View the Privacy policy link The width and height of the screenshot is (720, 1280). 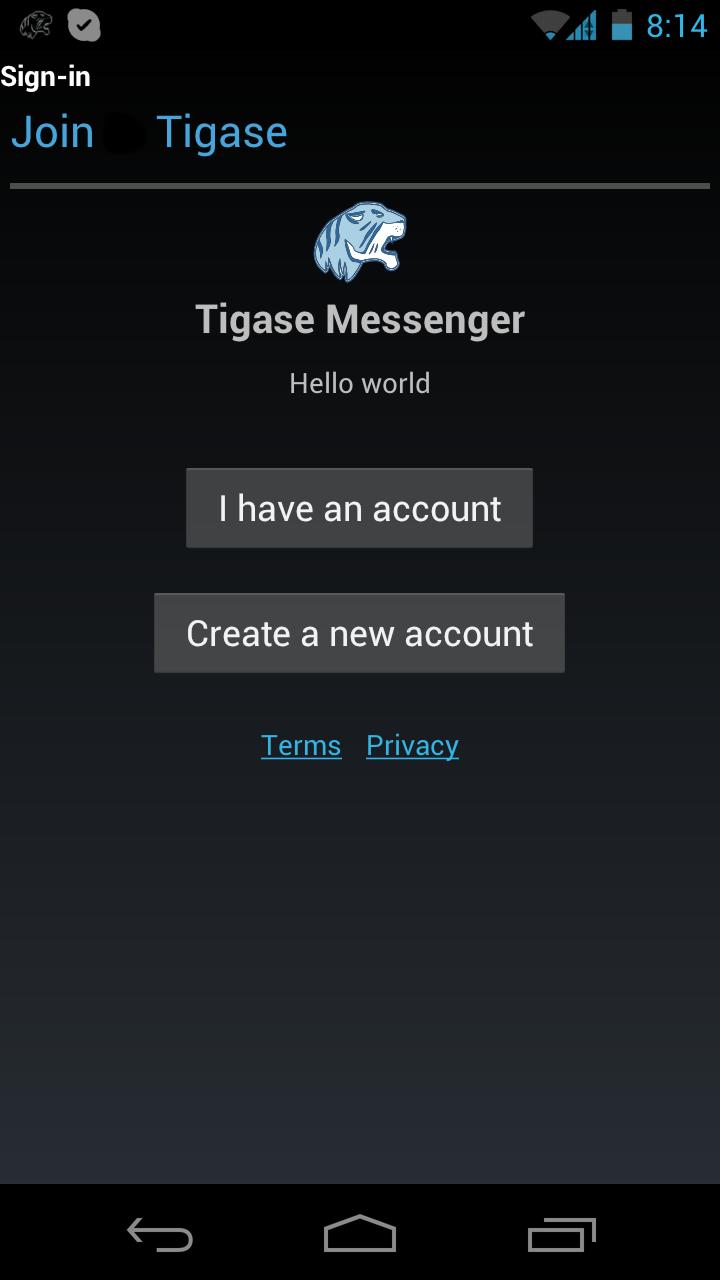pyautogui.click(x=411, y=744)
